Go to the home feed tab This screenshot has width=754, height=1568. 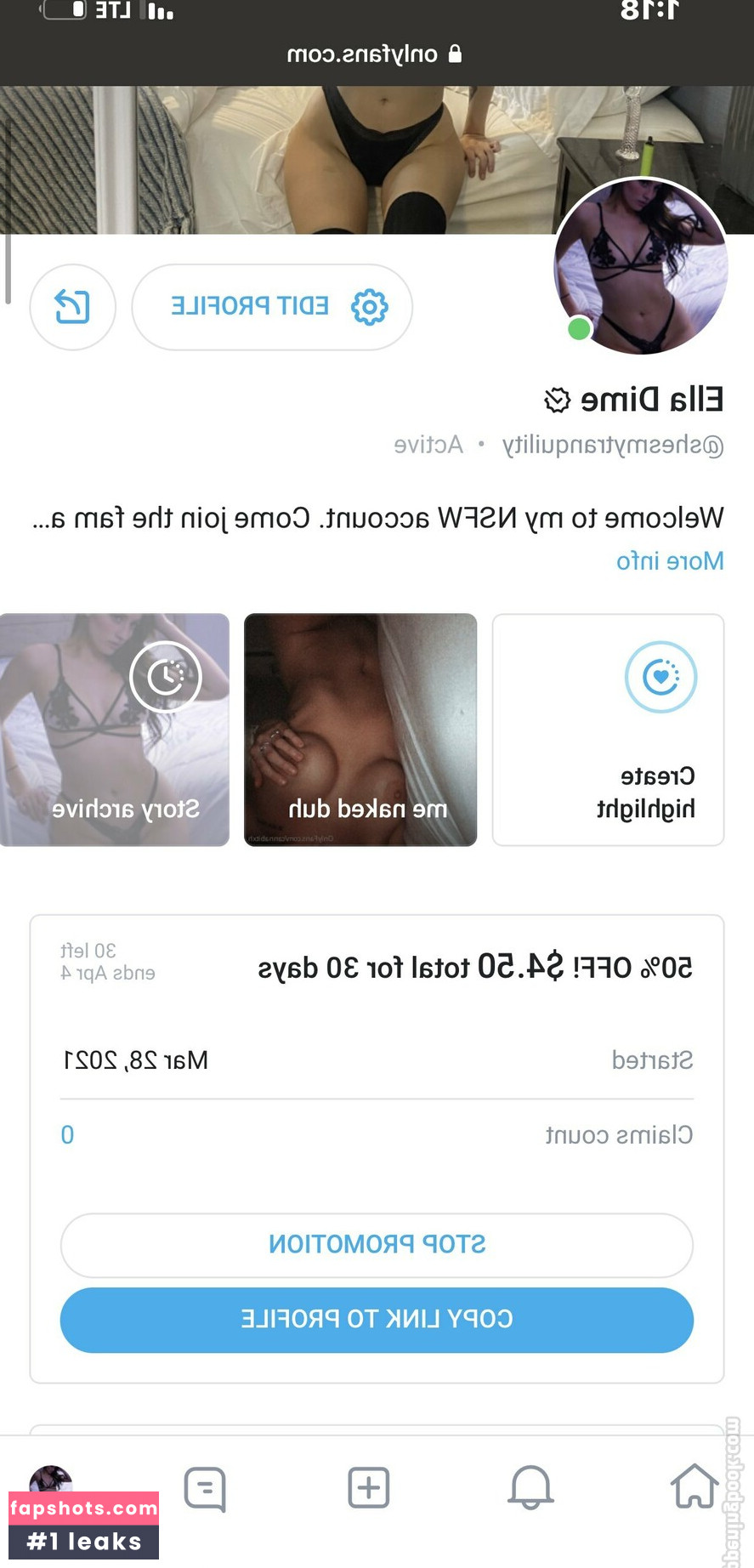pyautogui.click(x=694, y=1486)
